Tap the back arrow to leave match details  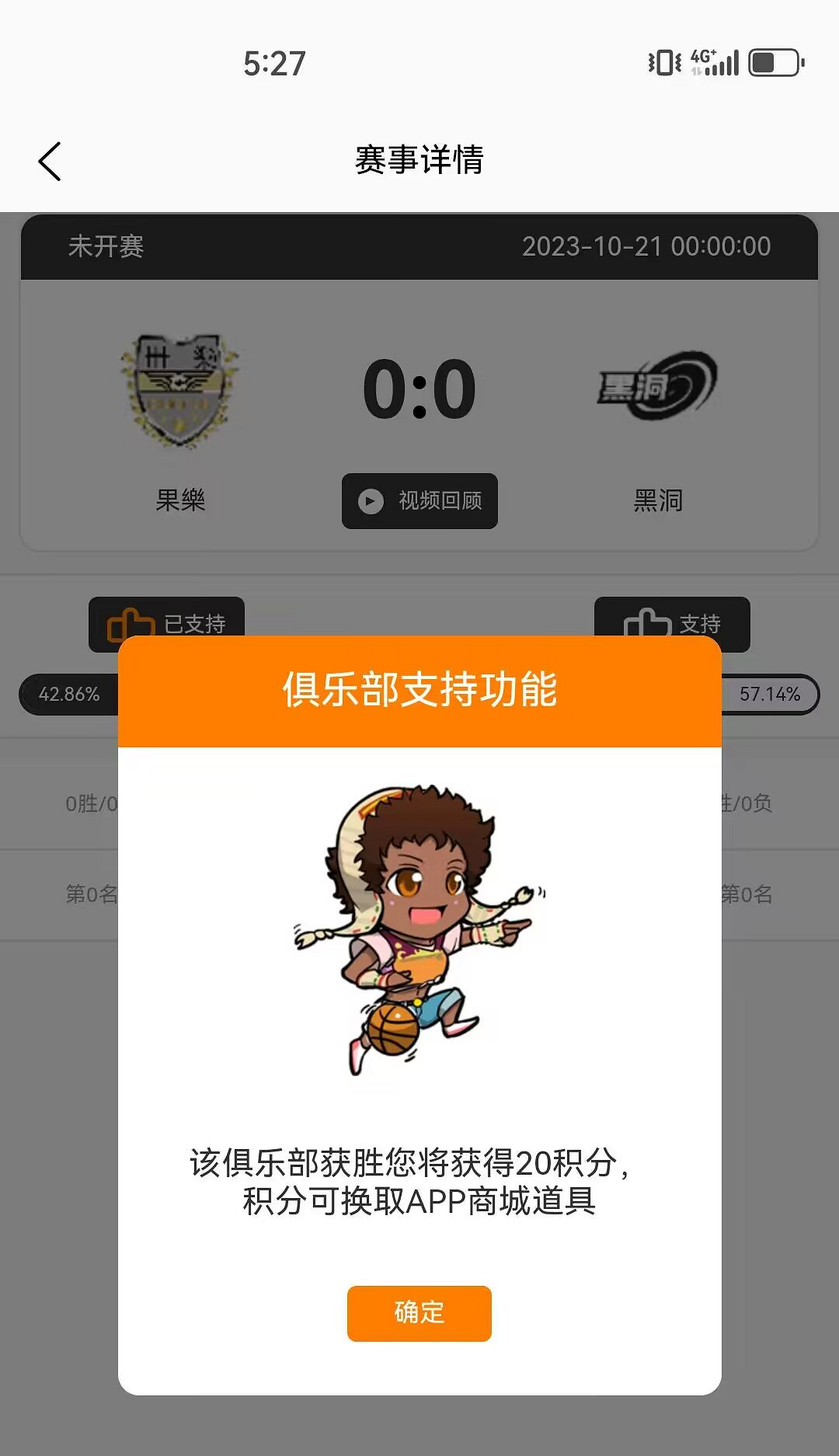coord(50,161)
